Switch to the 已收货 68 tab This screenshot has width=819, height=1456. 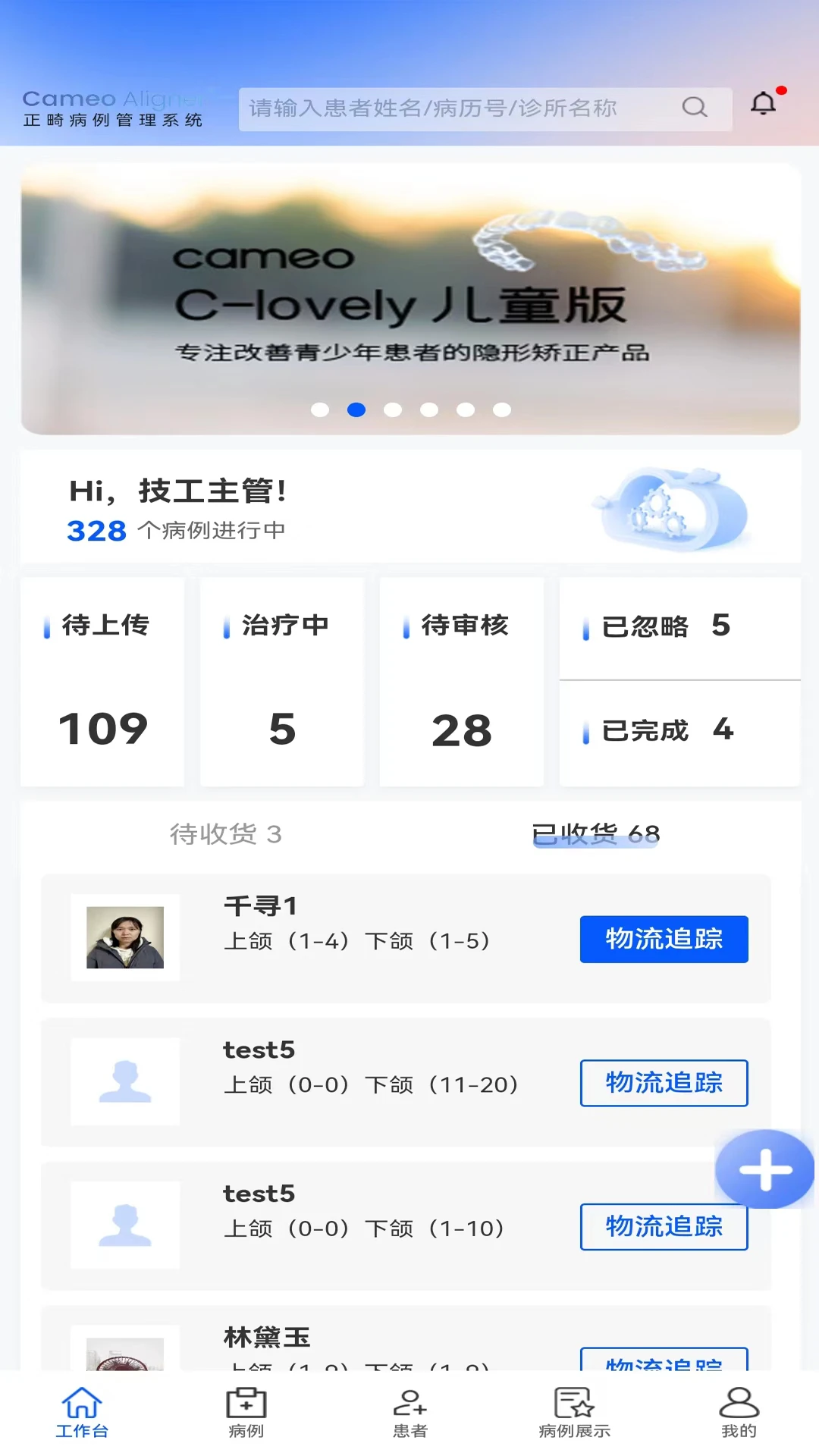coord(596,834)
